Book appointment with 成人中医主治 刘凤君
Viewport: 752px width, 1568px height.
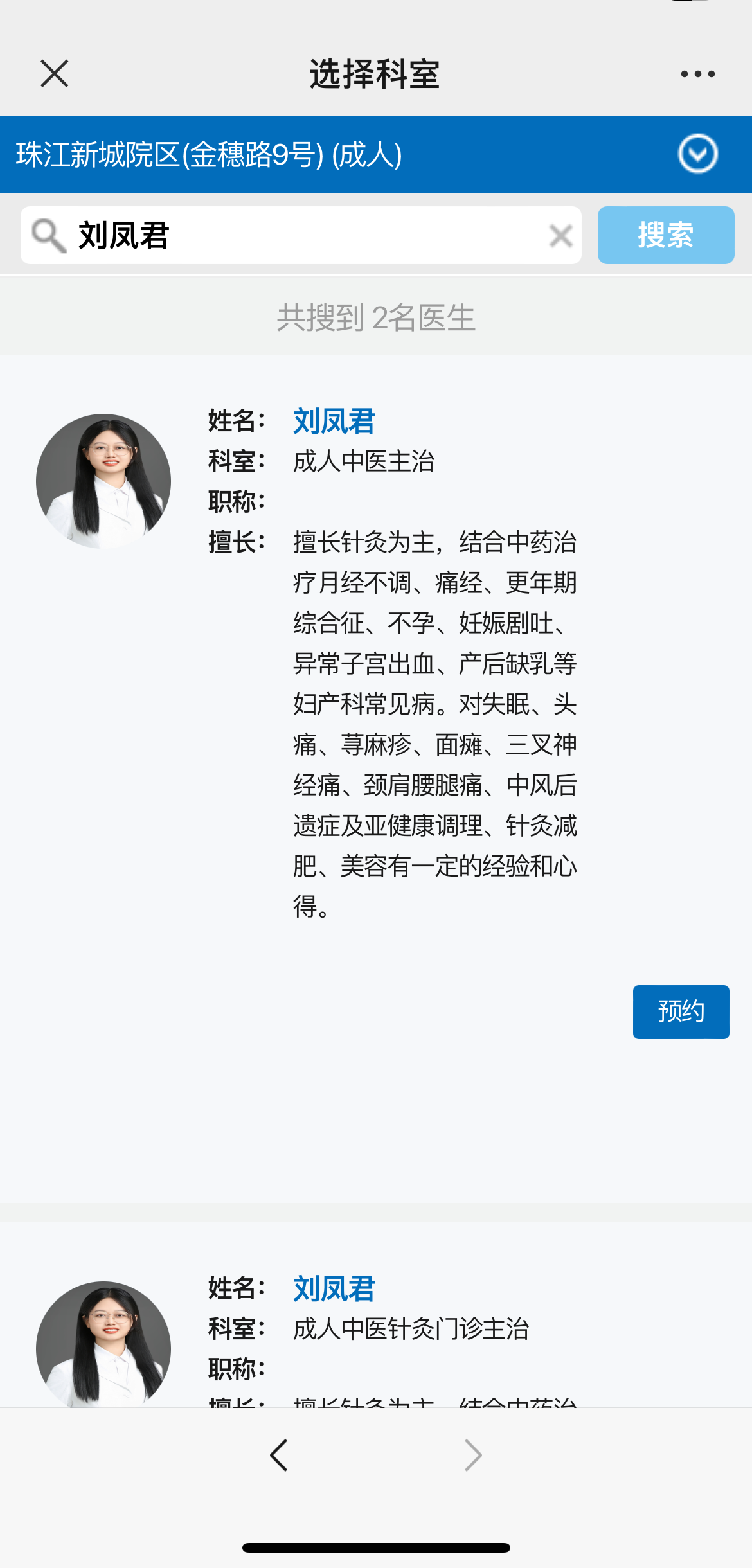point(681,1011)
